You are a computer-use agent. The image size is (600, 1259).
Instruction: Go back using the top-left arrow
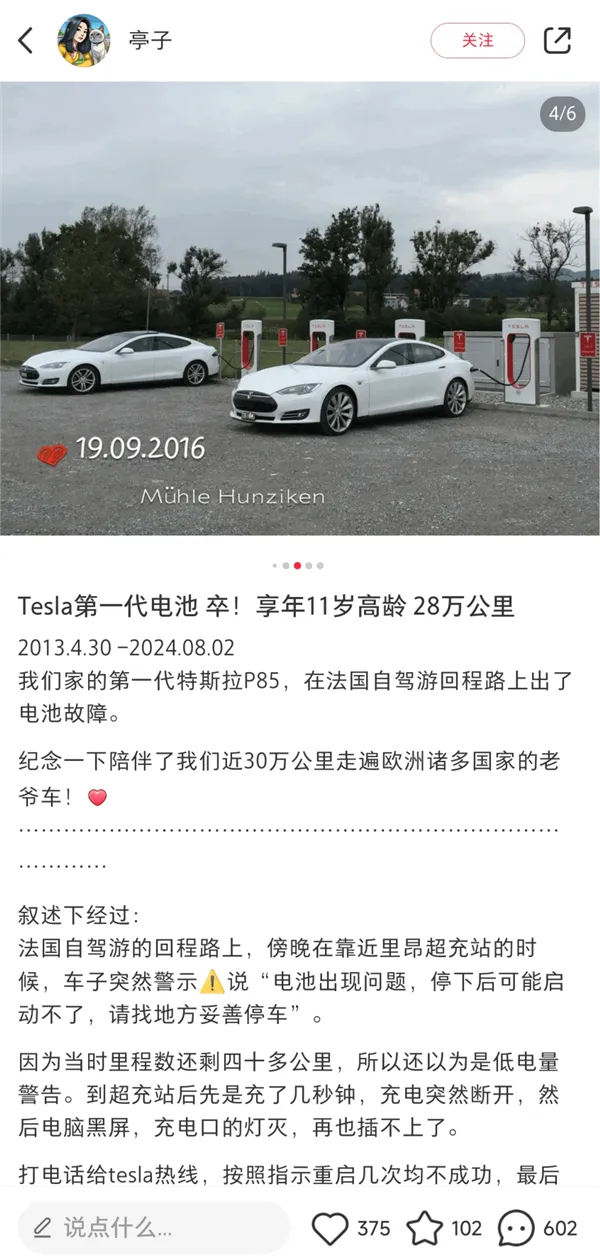[x=26, y=41]
